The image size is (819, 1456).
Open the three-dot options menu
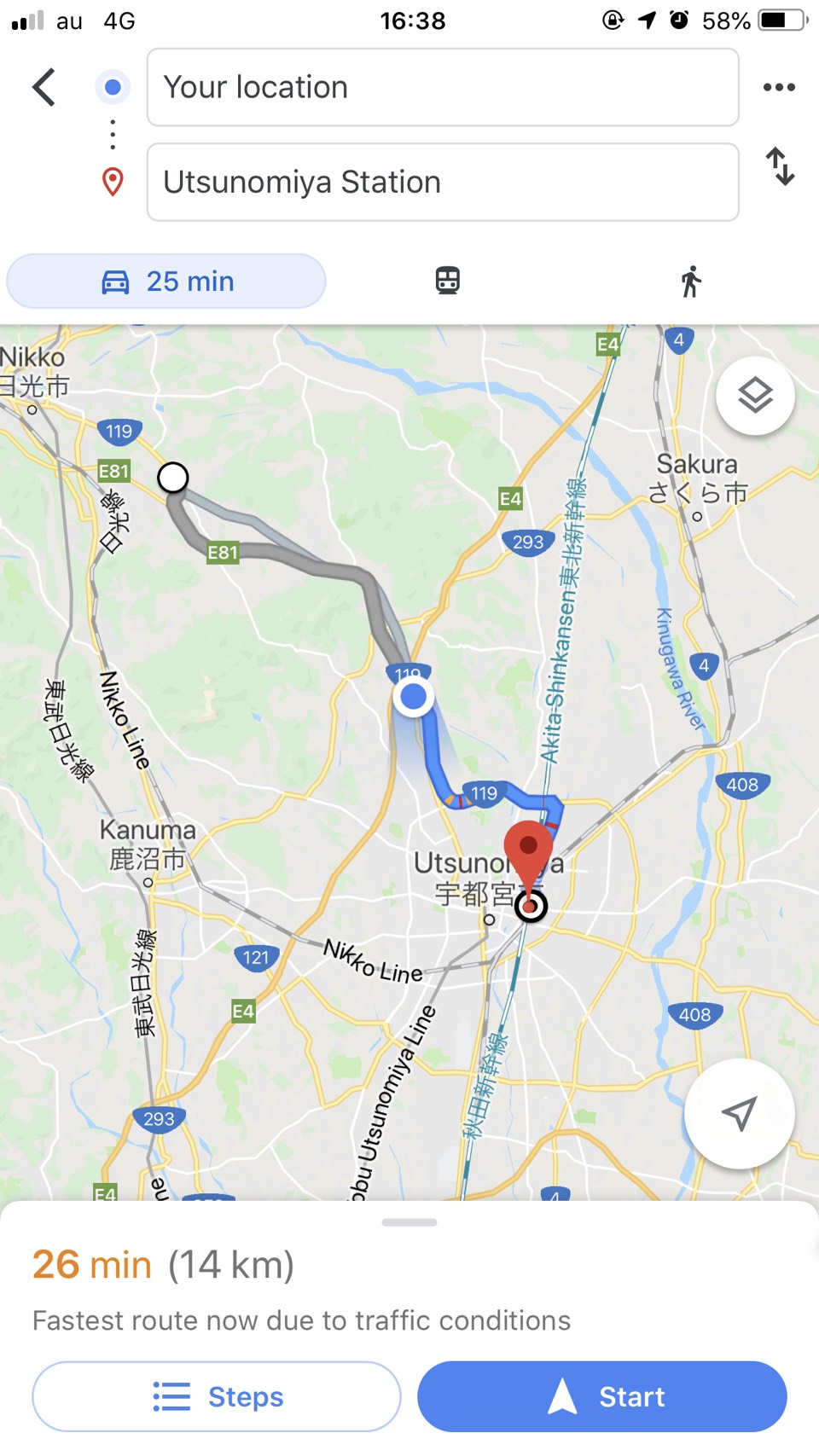779,87
